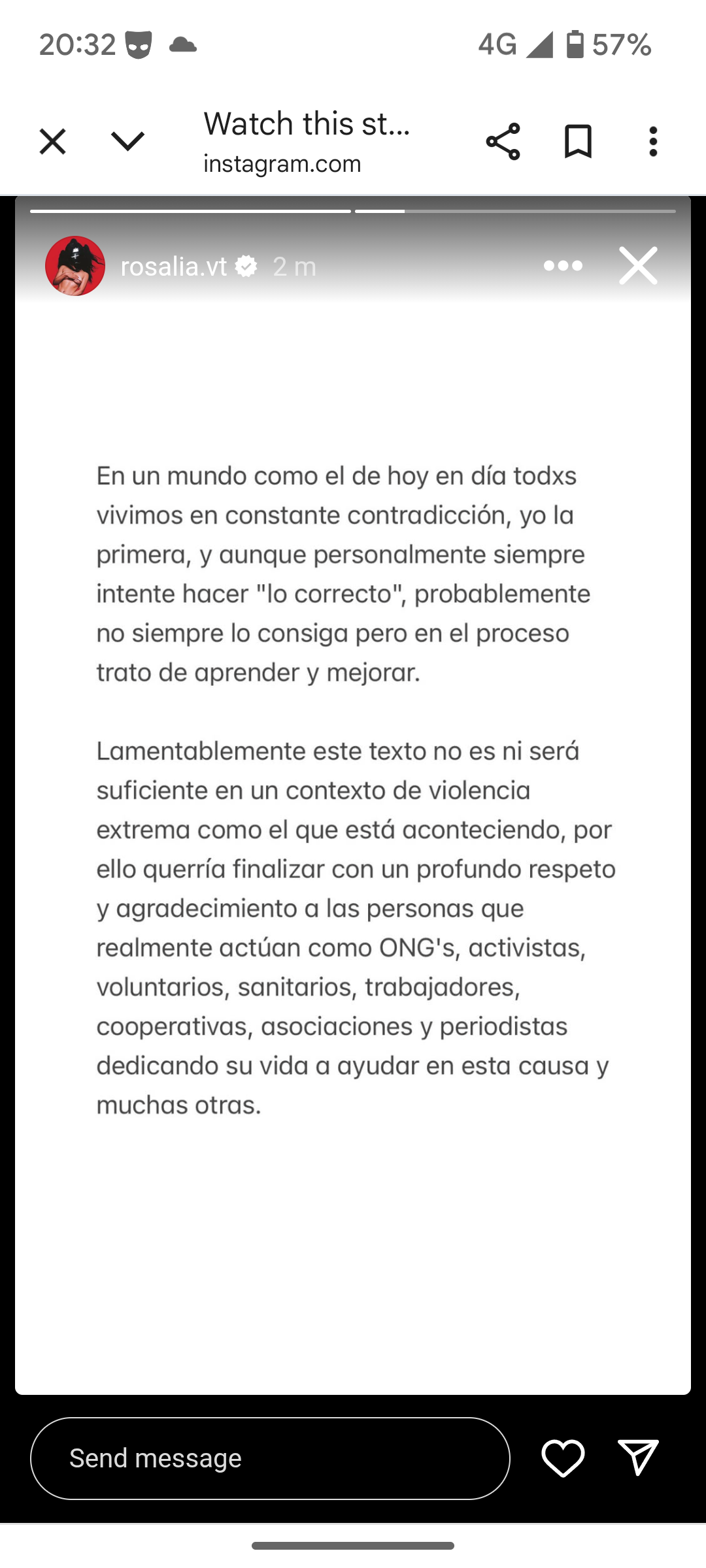Focus the Send message field
This screenshot has width=706, height=1568.
coord(269,1458)
